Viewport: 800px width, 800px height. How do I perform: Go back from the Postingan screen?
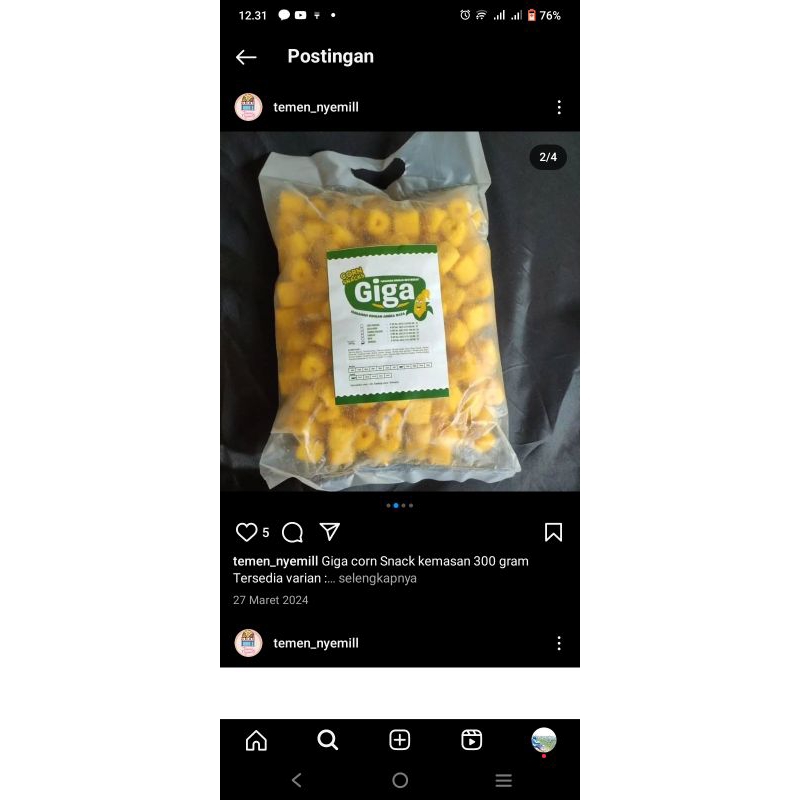(246, 57)
